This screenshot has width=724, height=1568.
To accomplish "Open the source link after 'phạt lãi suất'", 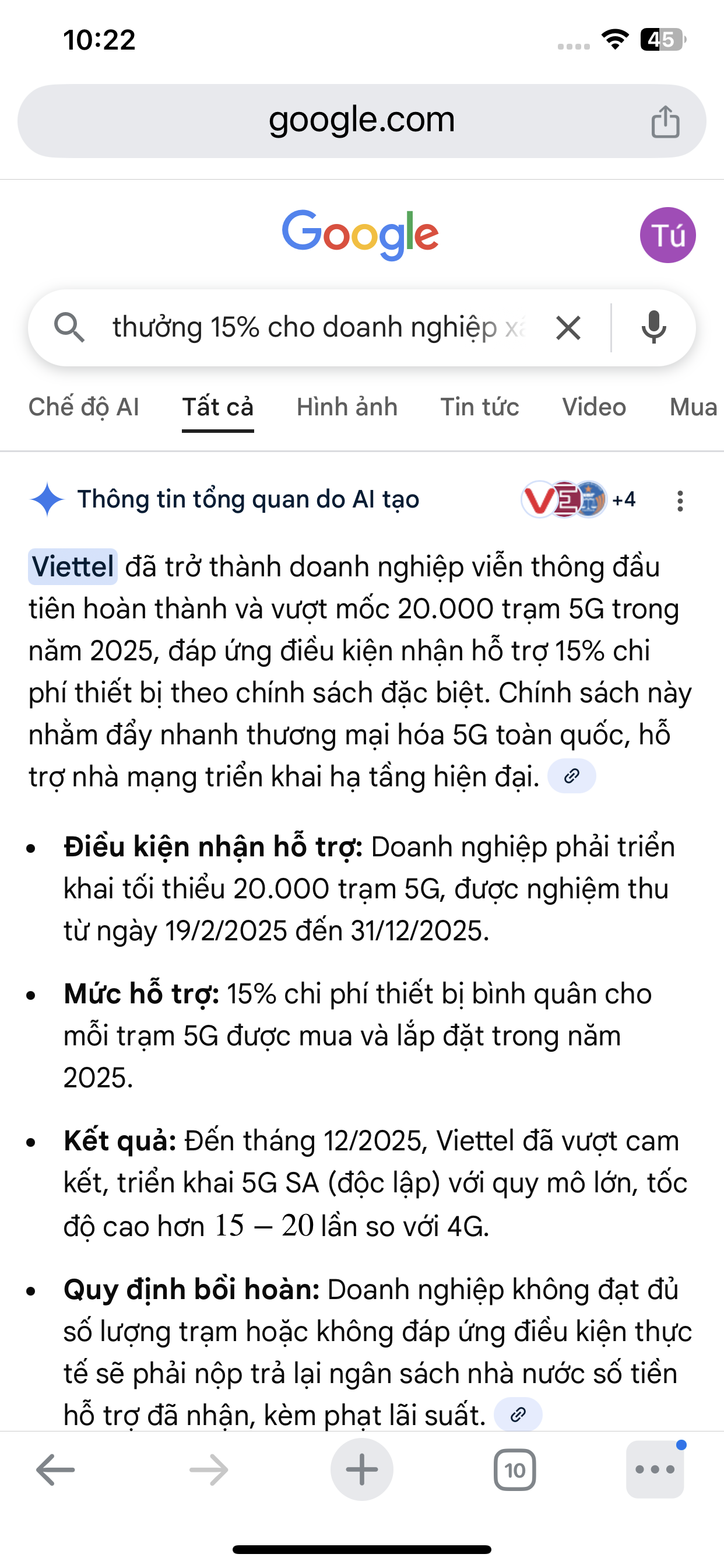I will tap(518, 1415).
